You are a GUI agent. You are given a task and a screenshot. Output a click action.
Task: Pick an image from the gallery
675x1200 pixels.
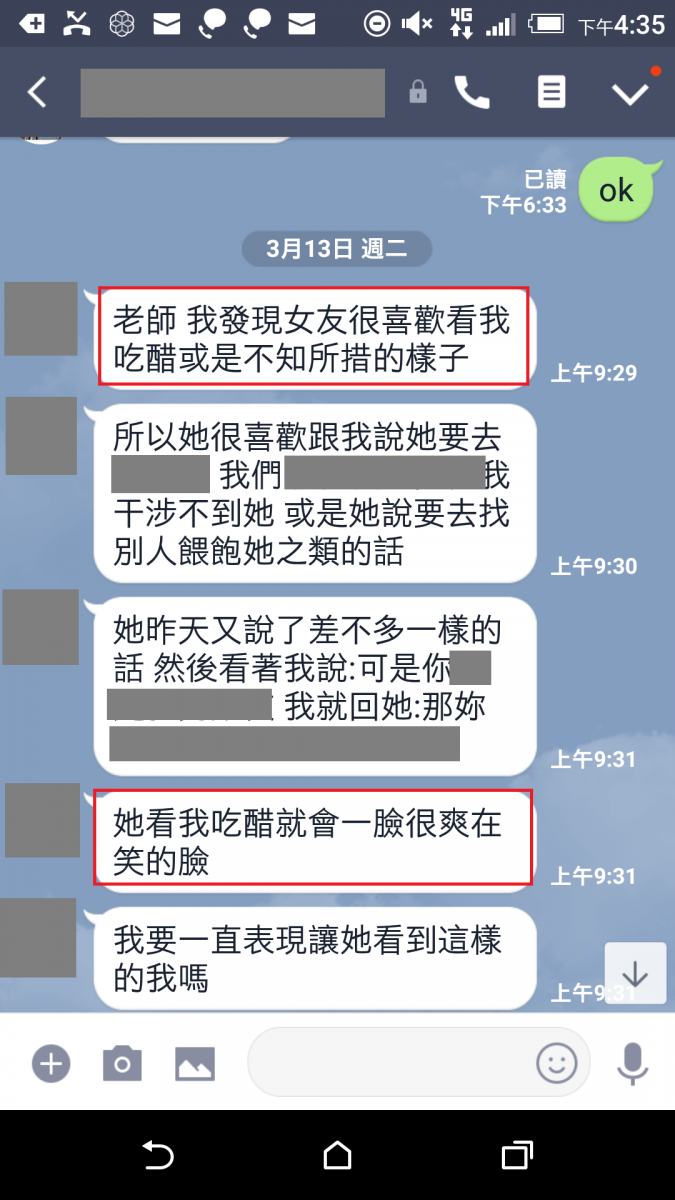[x=195, y=1062]
